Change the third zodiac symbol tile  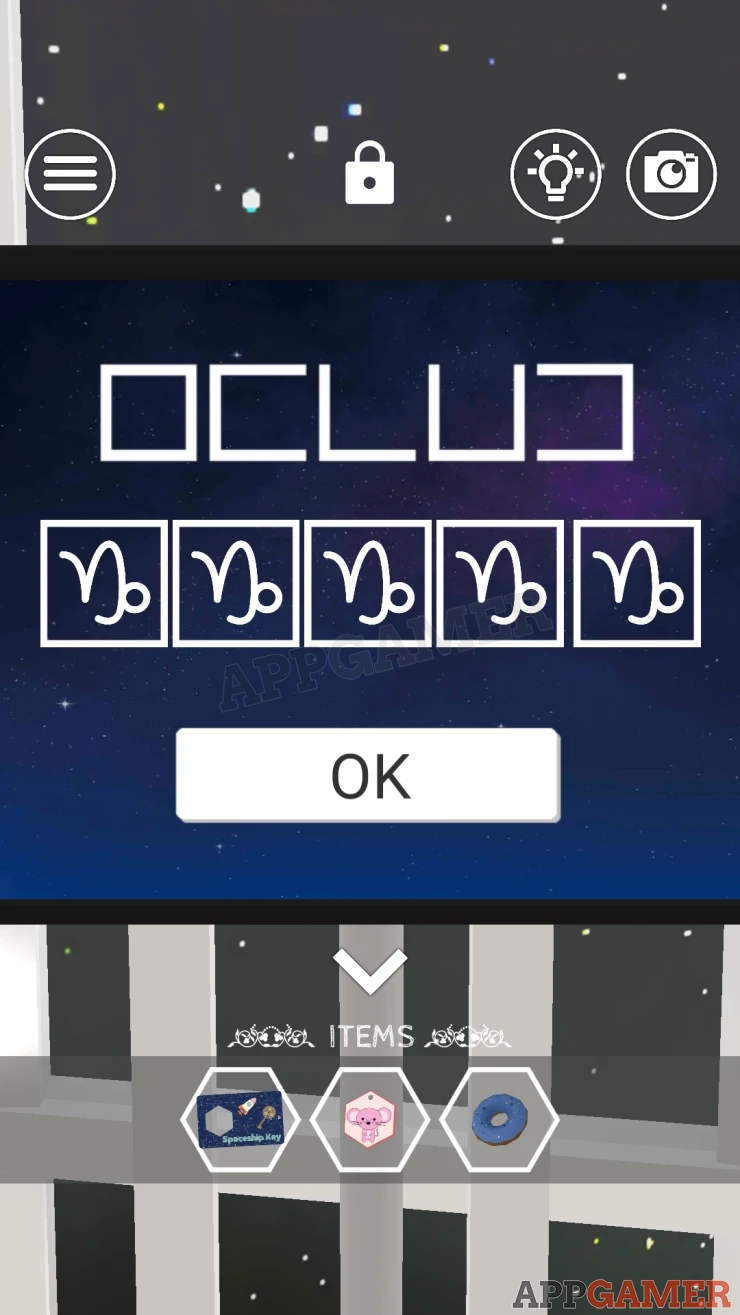(370, 583)
